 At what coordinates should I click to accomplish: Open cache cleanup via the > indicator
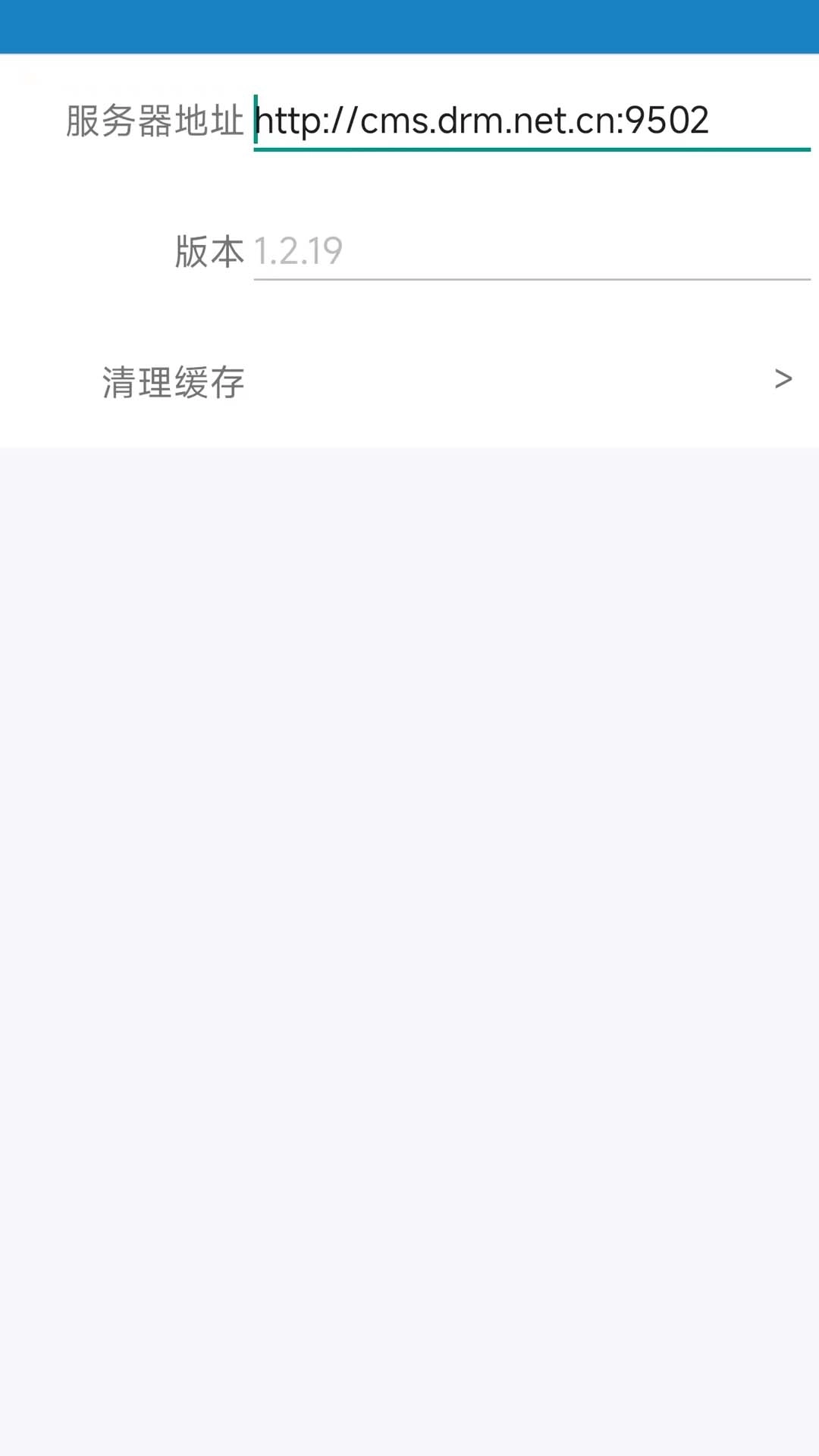tap(783, 379)
